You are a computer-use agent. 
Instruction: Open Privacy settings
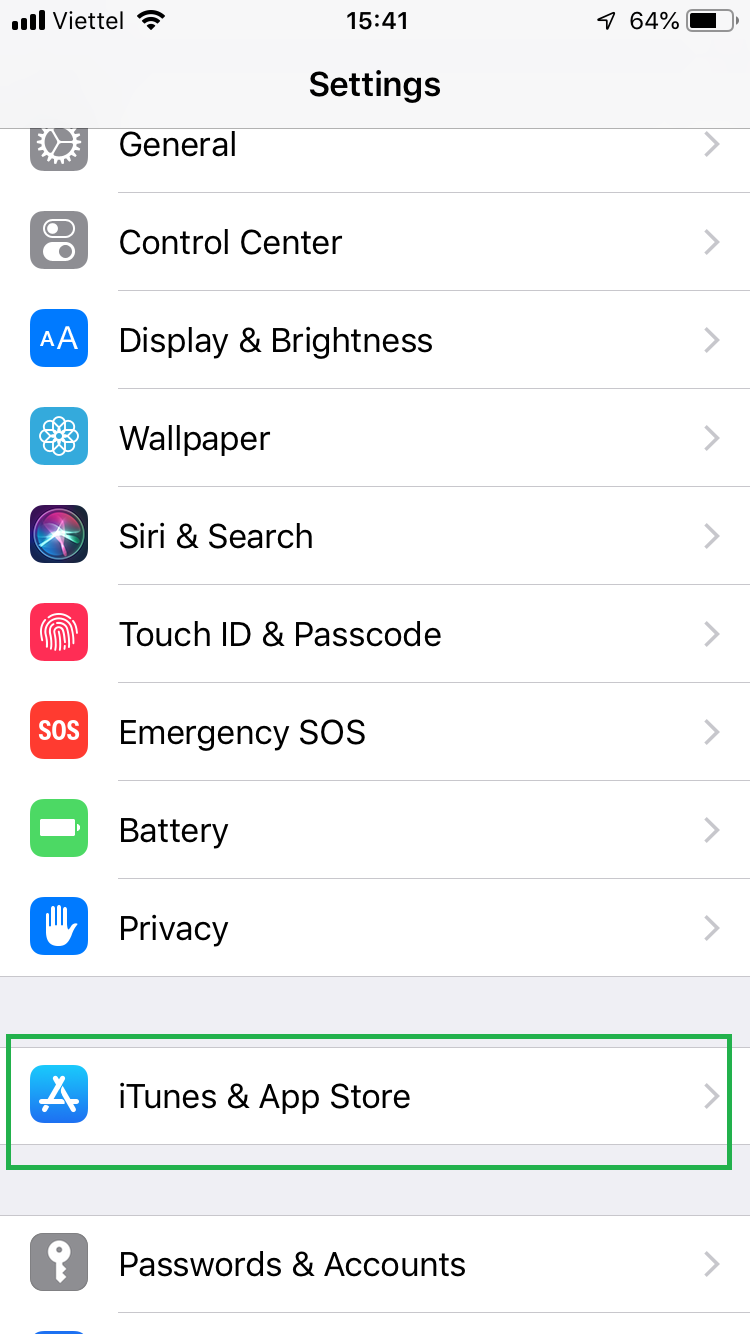375,928
